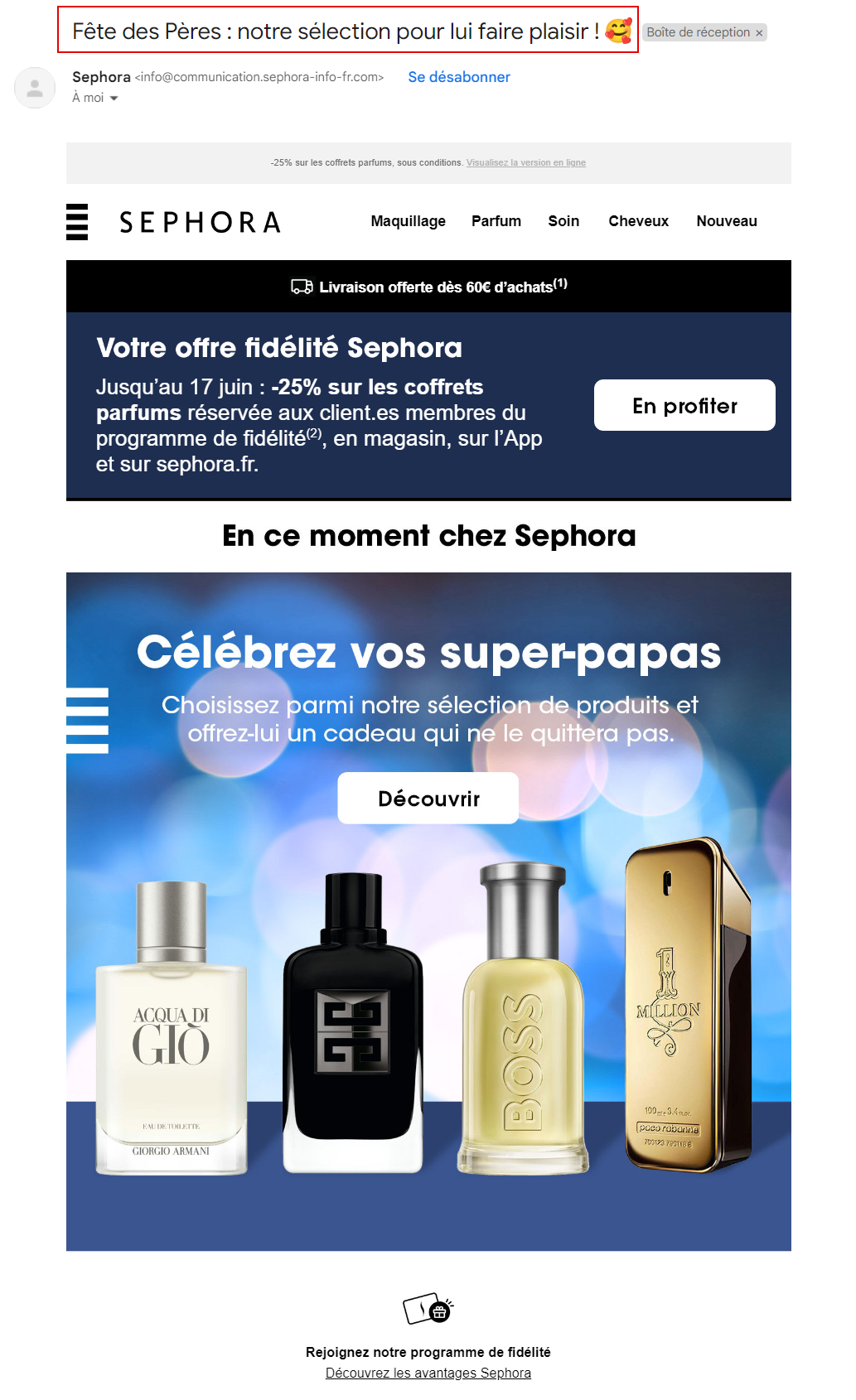Click Découvrez les avantages Sephora
The width and height of the screenshot is (856, 1400).
428,1372
